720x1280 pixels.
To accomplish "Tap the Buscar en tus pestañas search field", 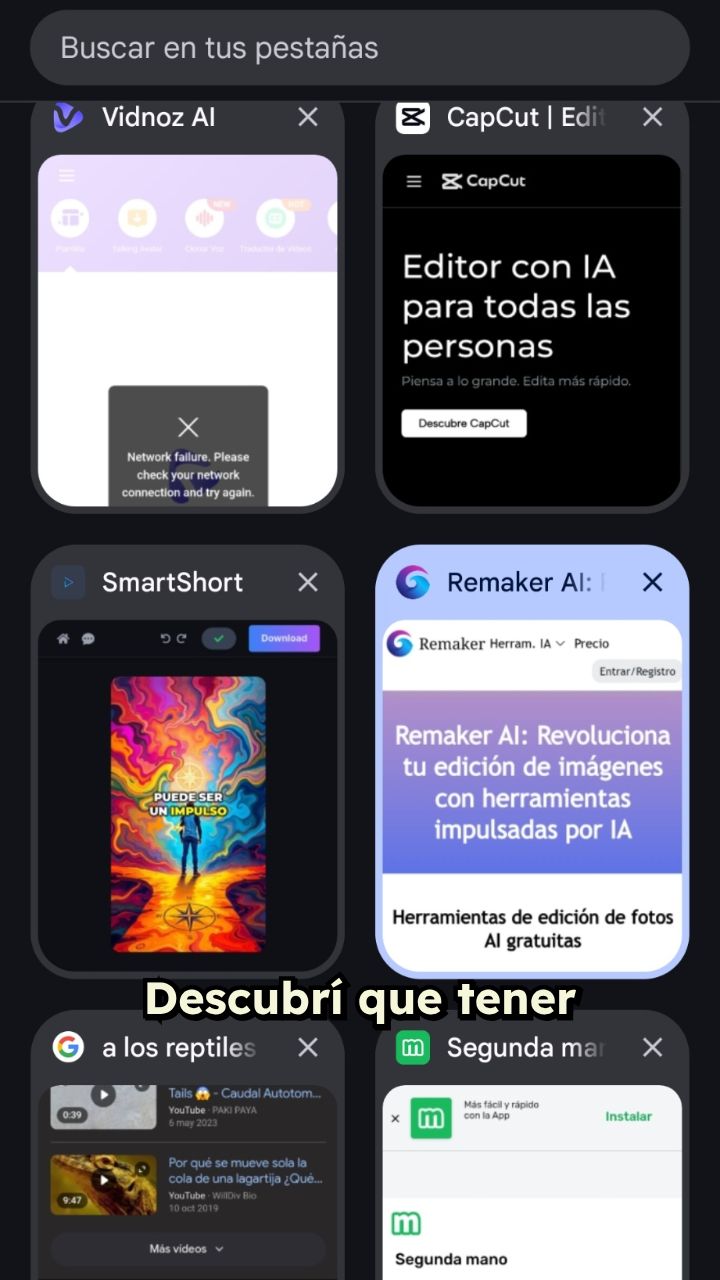I will [360, 48].
